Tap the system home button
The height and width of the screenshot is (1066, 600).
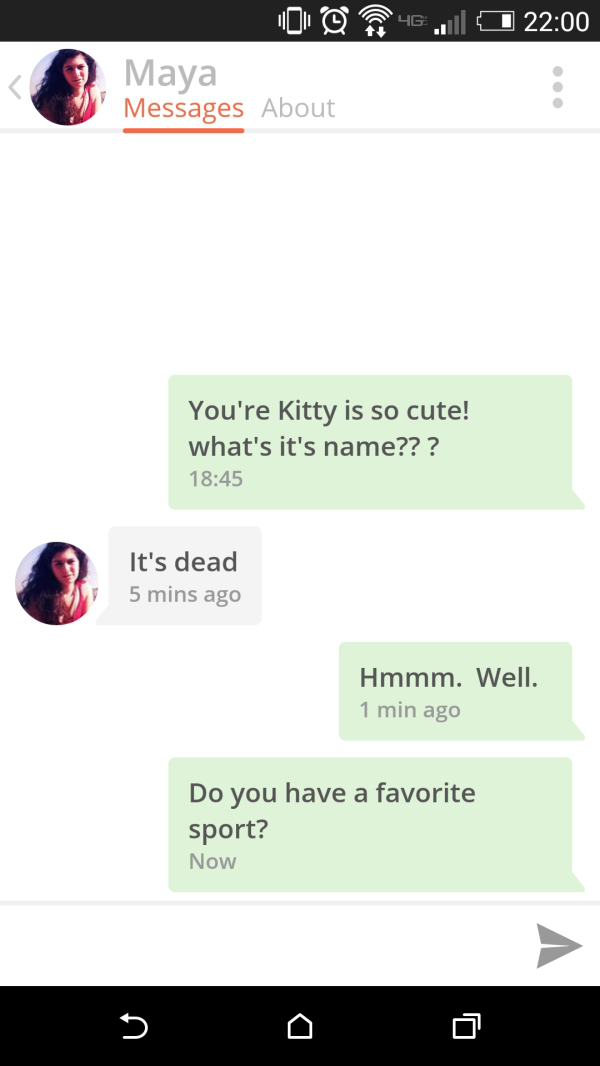click(299, 1026)
